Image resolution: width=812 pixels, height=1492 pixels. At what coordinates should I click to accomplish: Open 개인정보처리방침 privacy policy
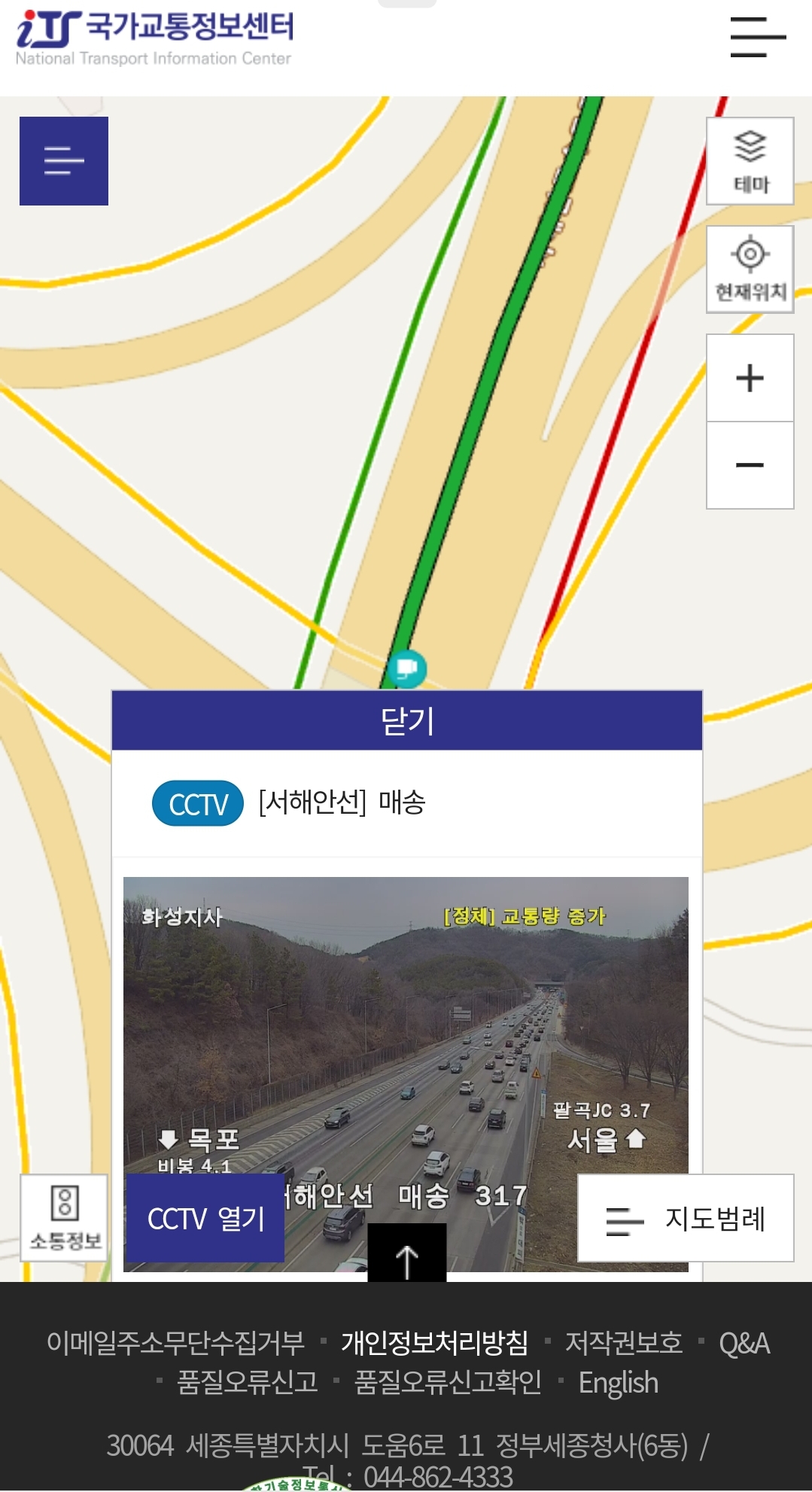(x=434, y=1342)
